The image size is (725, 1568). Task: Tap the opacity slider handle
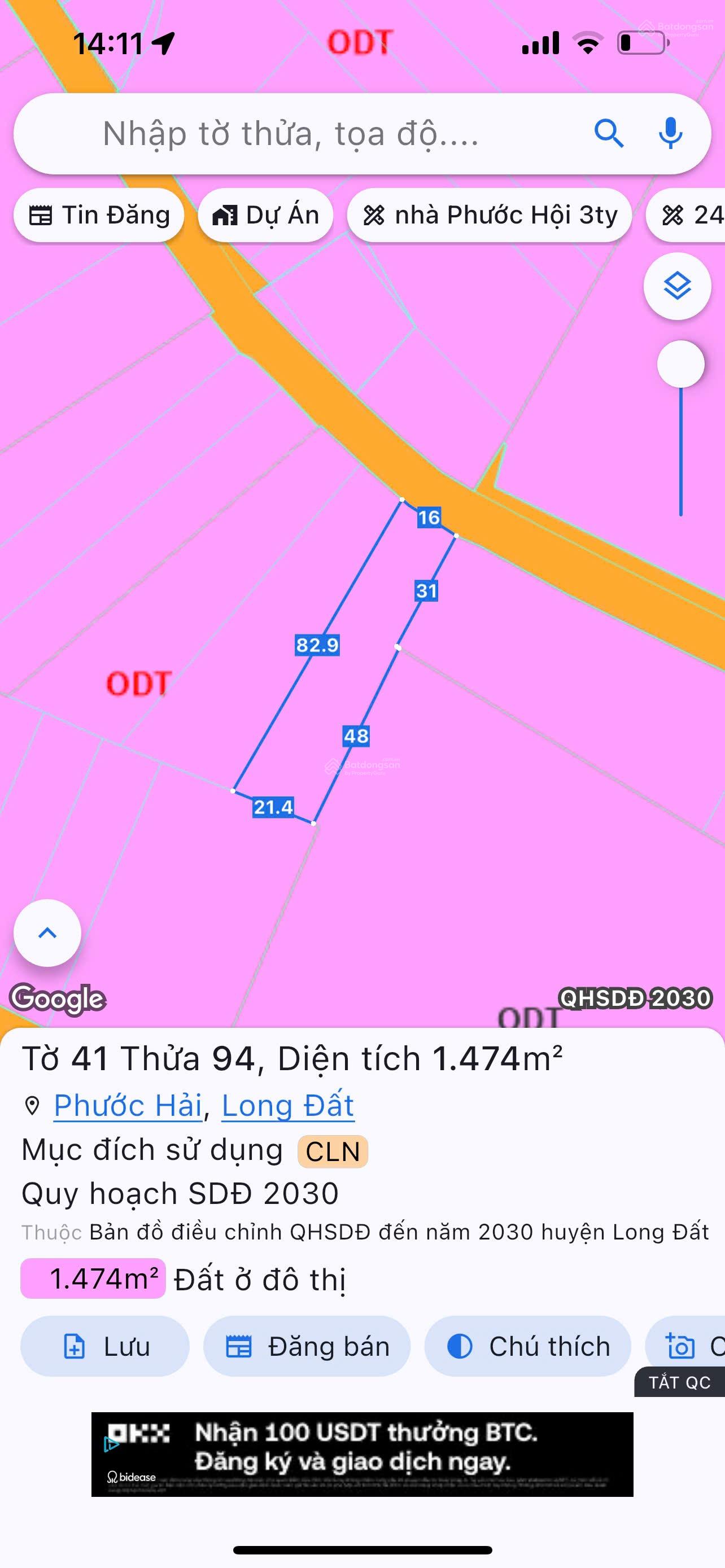pos(680,364)
